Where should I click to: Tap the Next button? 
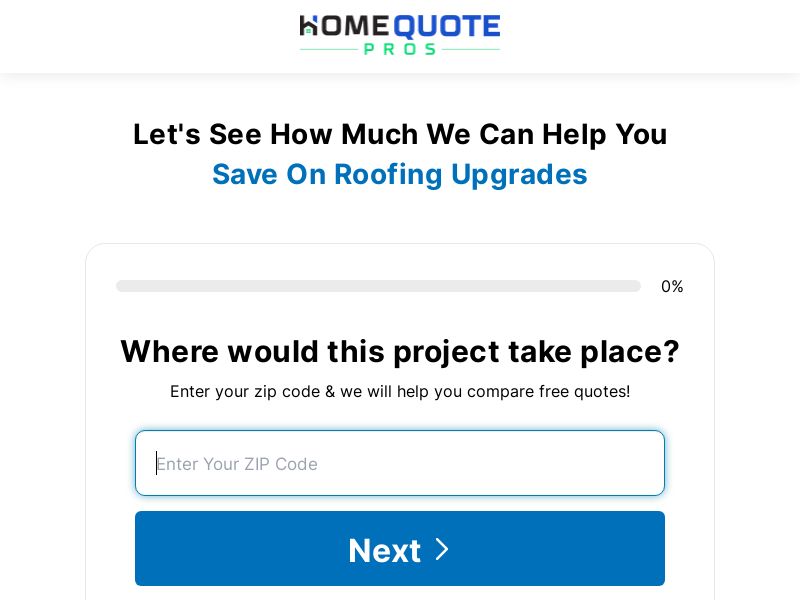[x=400, y=549]
